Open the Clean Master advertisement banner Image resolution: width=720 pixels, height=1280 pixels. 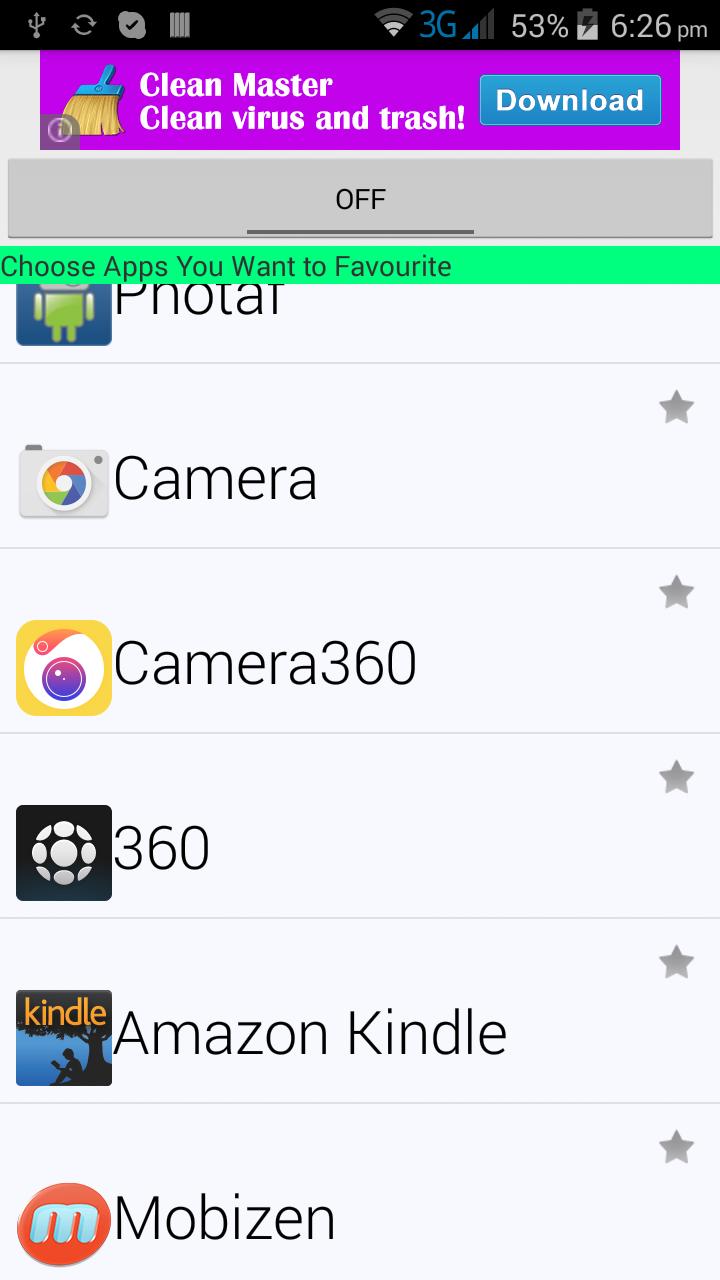tap(360, 100)
